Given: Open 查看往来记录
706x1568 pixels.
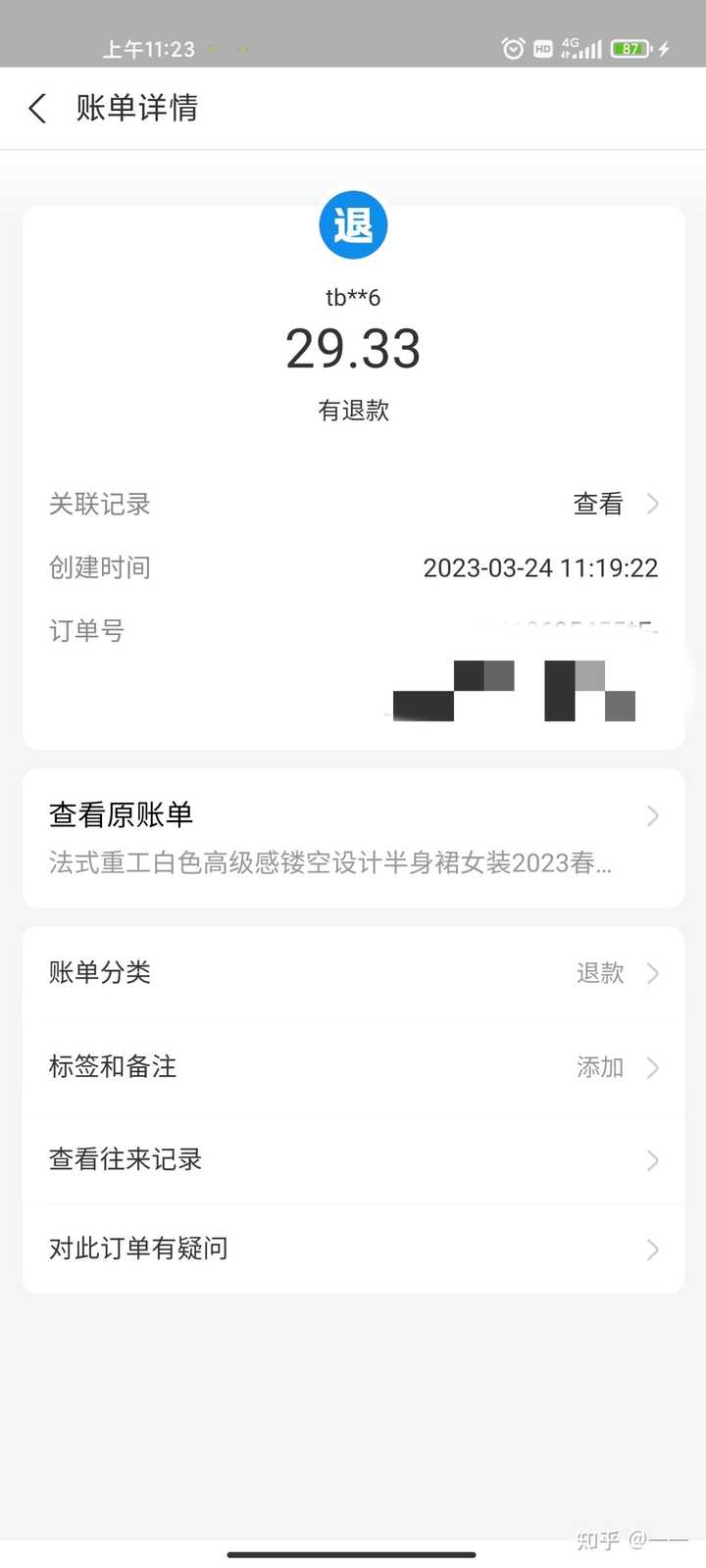Looking at the screenshot, I should point(353,1159).
